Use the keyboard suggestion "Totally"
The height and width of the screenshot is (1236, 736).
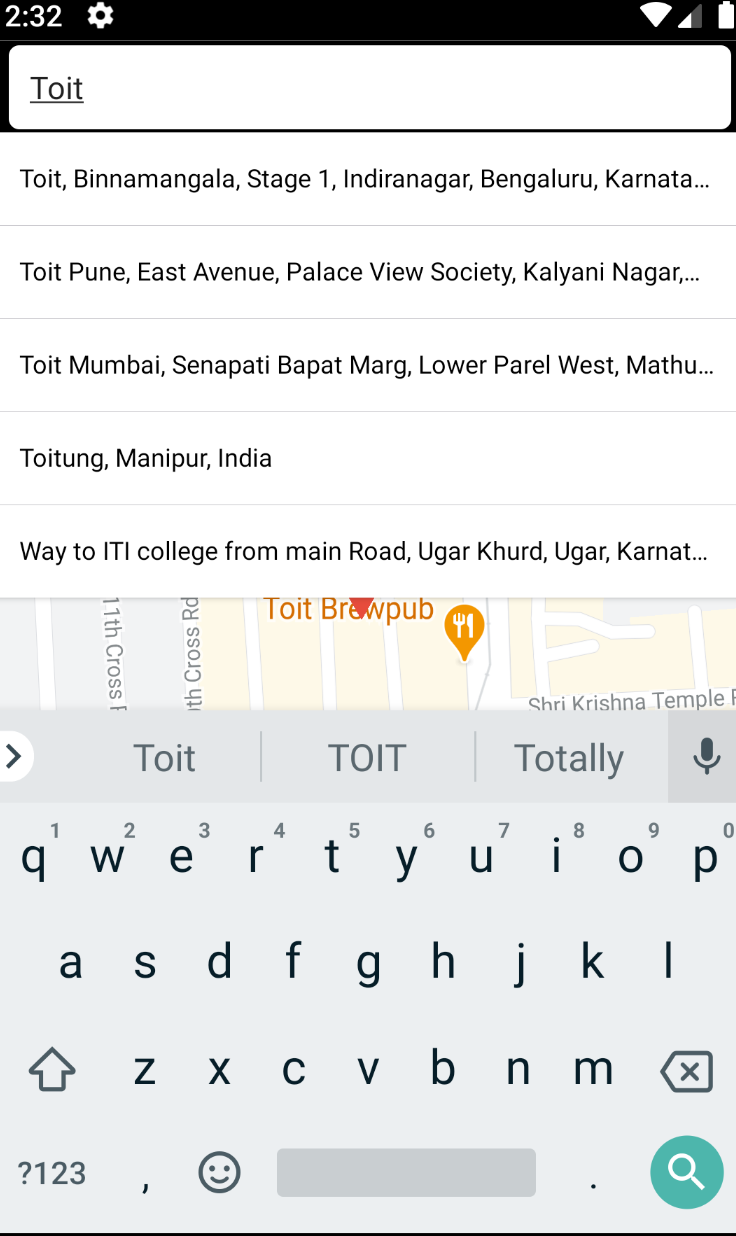pos(569,757)
